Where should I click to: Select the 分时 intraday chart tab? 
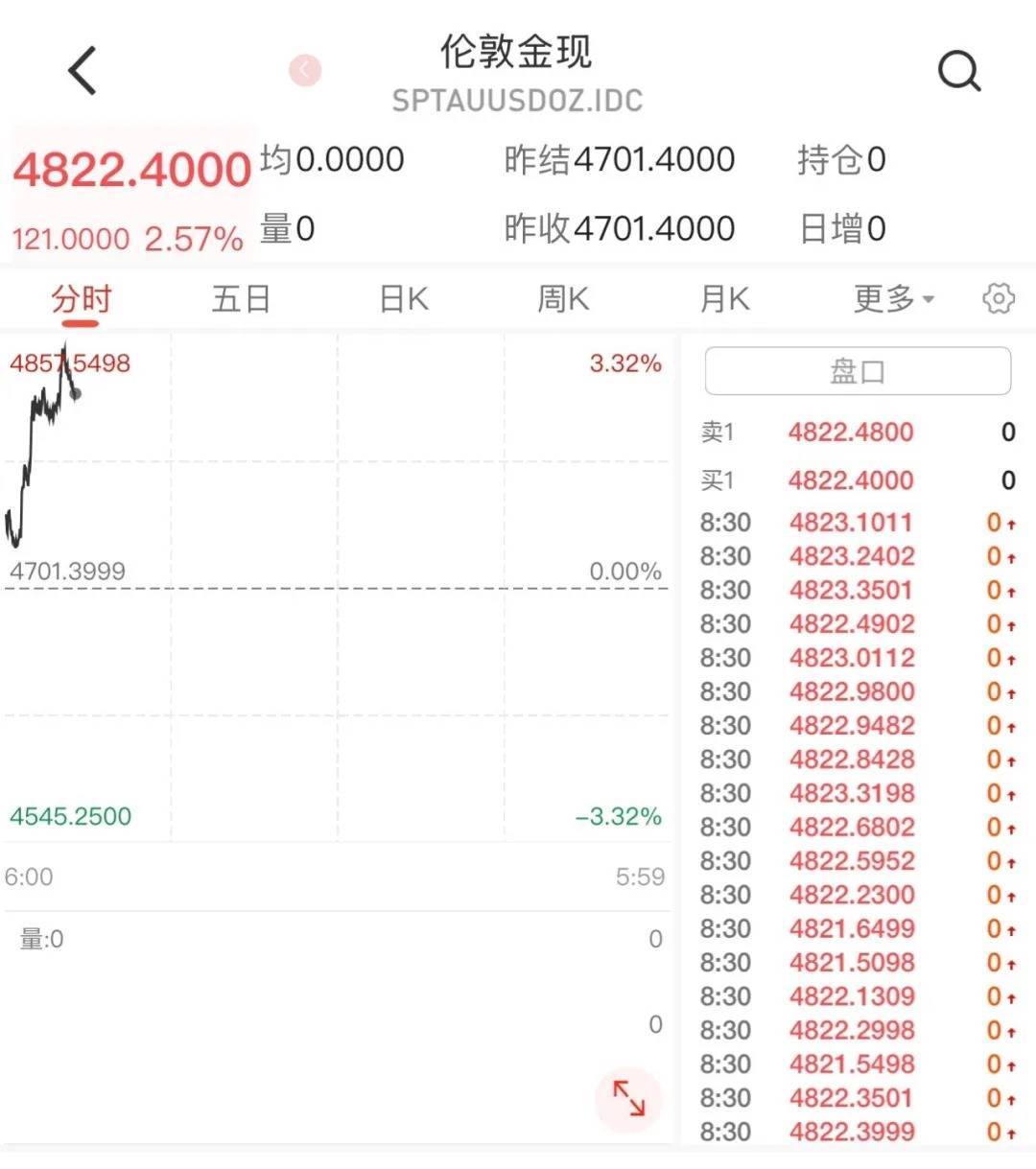coord(81,299)
